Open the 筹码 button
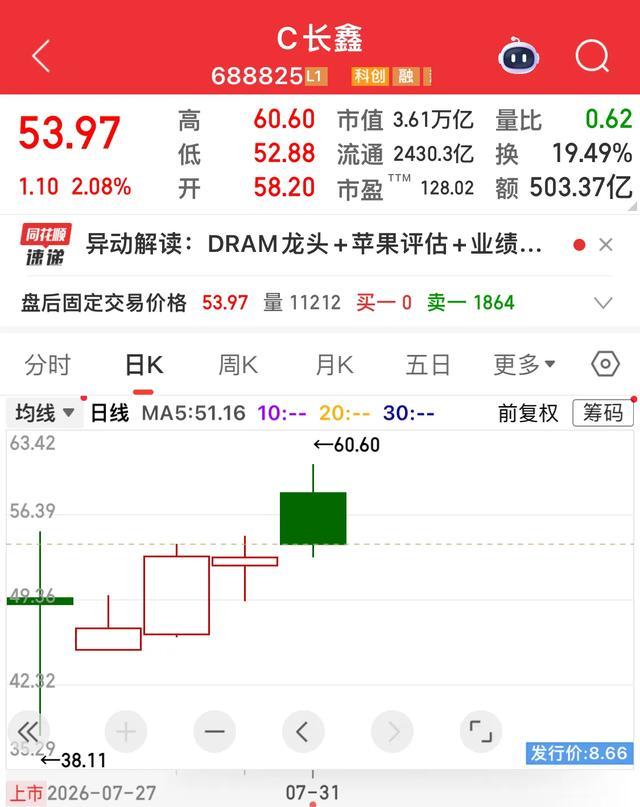This screenshot has width=640, height=807. [x=602, y=413]
